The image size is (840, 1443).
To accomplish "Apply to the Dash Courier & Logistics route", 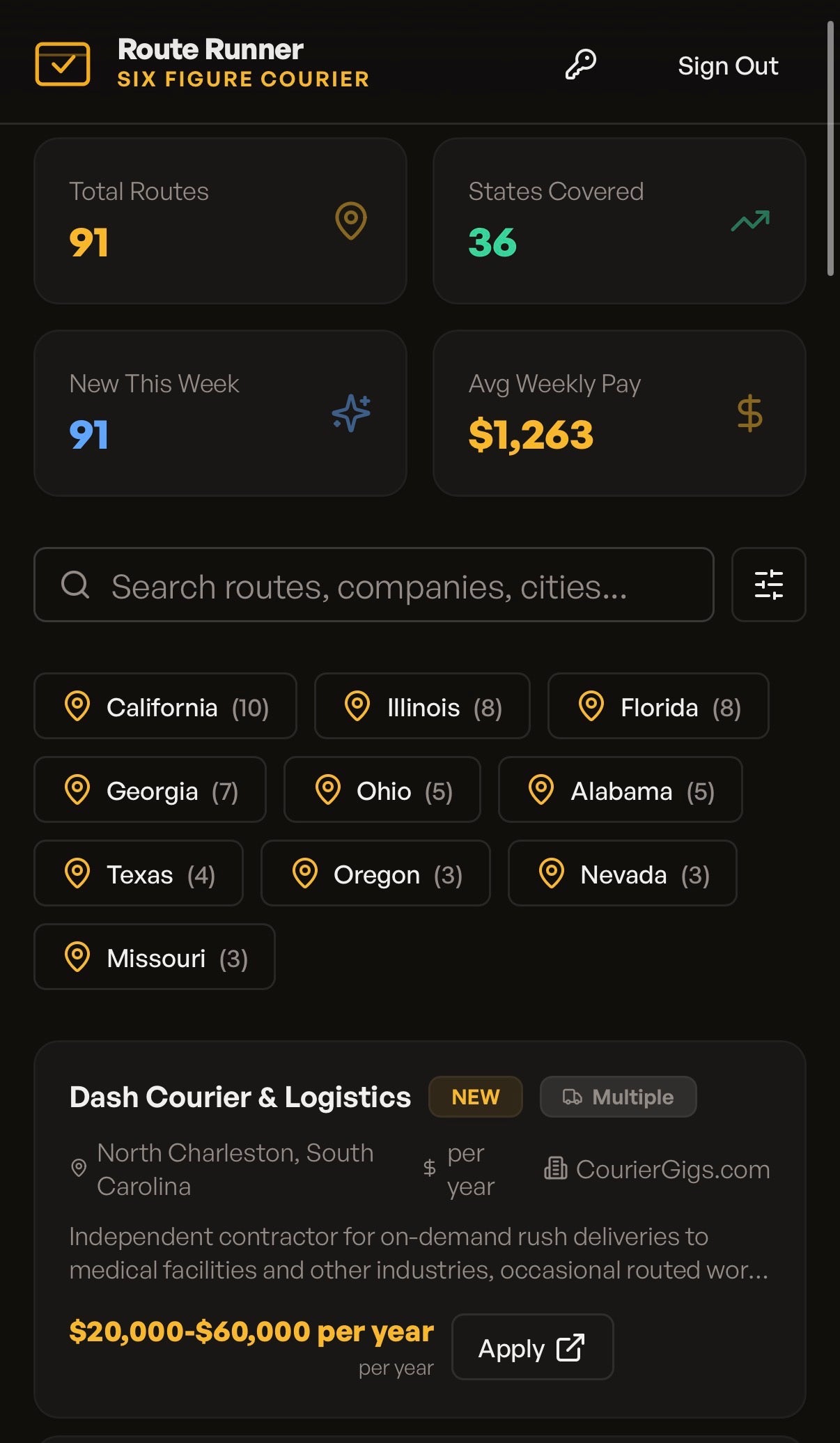I will [x=532, y=1348].
